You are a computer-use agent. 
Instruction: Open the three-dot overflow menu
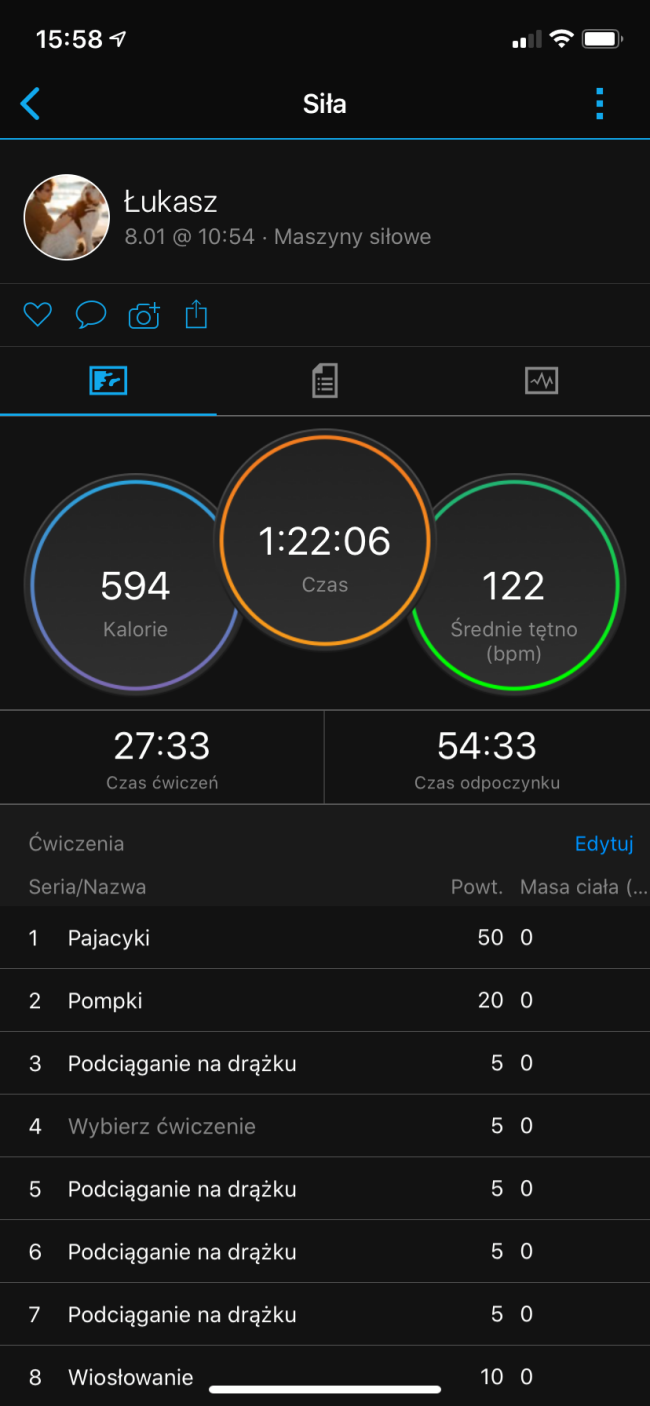[599, 104]
